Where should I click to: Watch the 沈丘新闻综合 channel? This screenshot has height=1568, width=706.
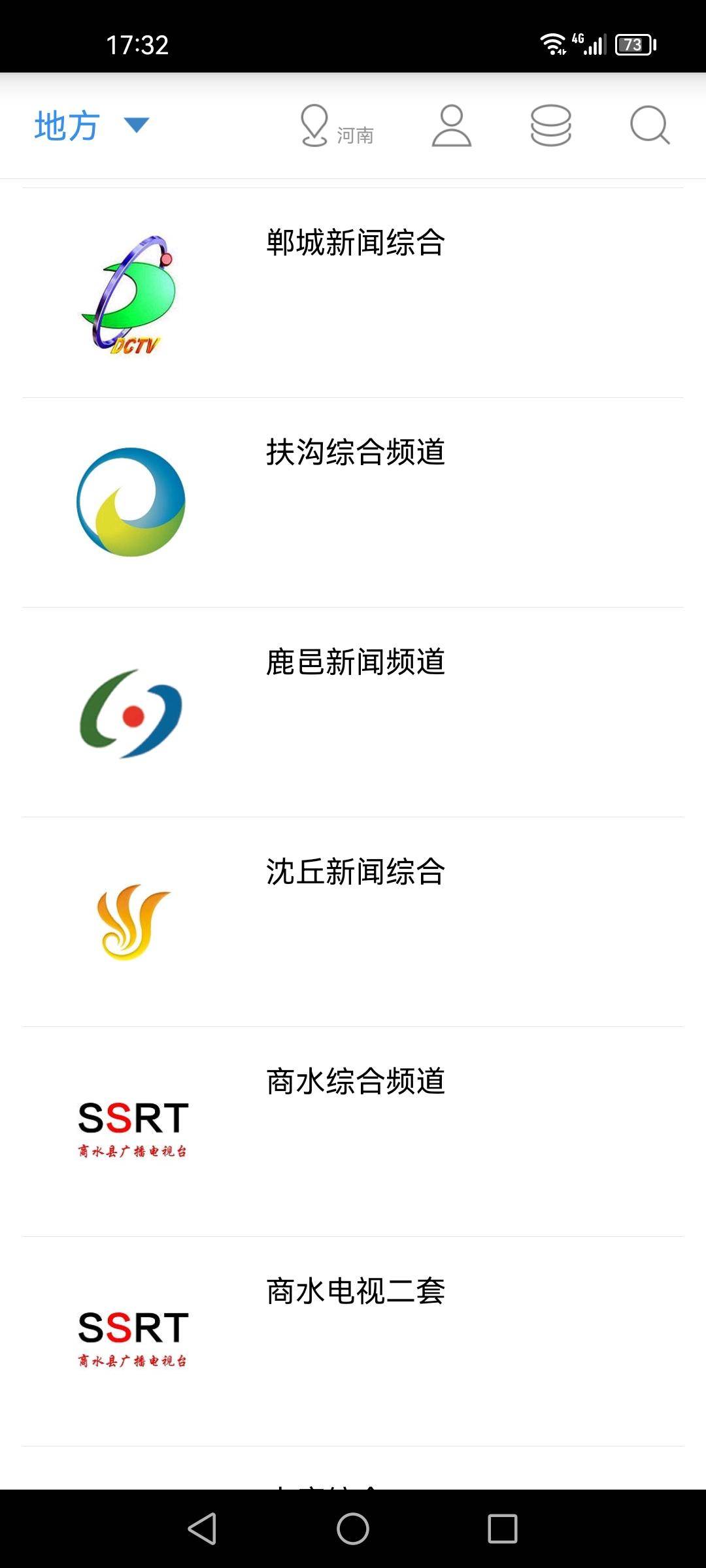353,922
